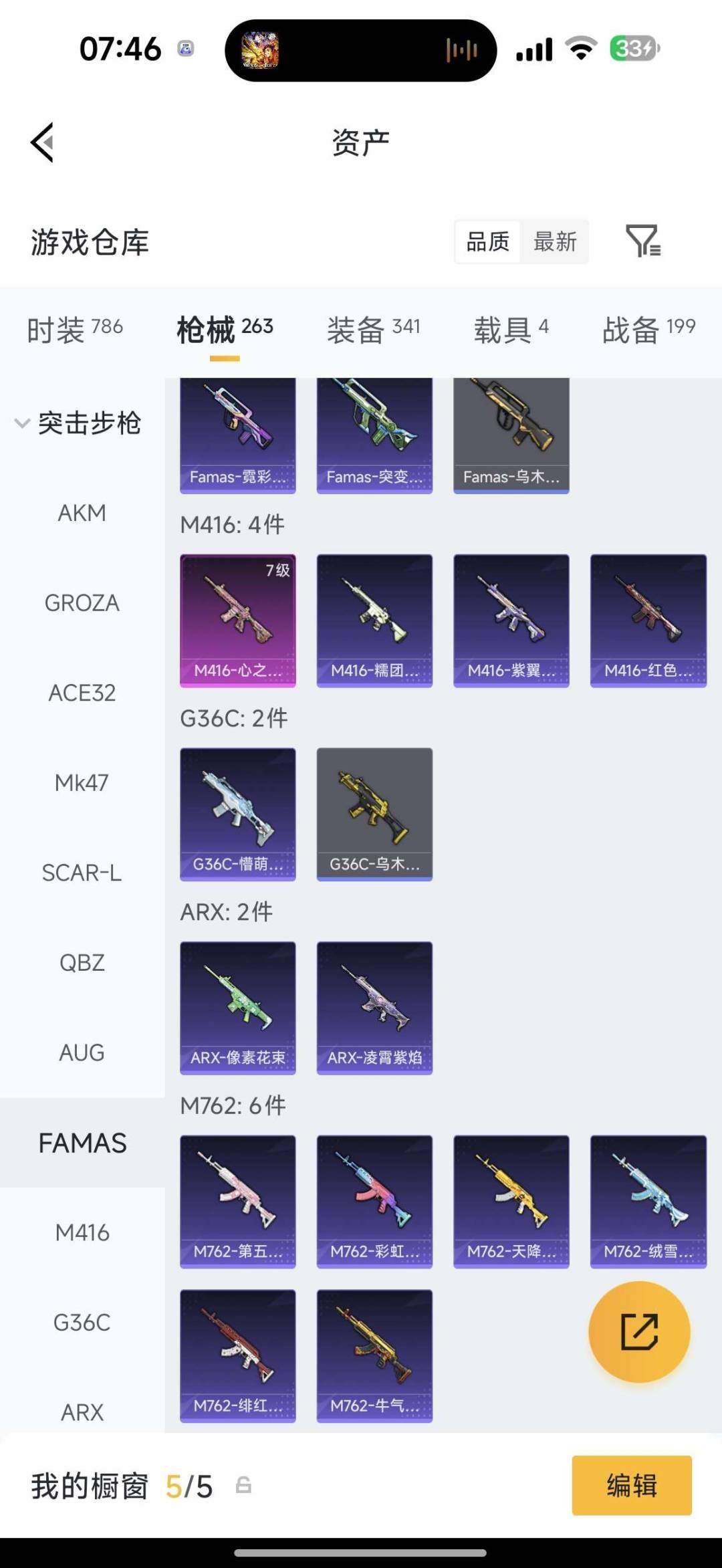Screen dimensions: 722x1568
Task: Tap the 编辑 button for 我的橱窗
Action: [x=631, y=1485]
